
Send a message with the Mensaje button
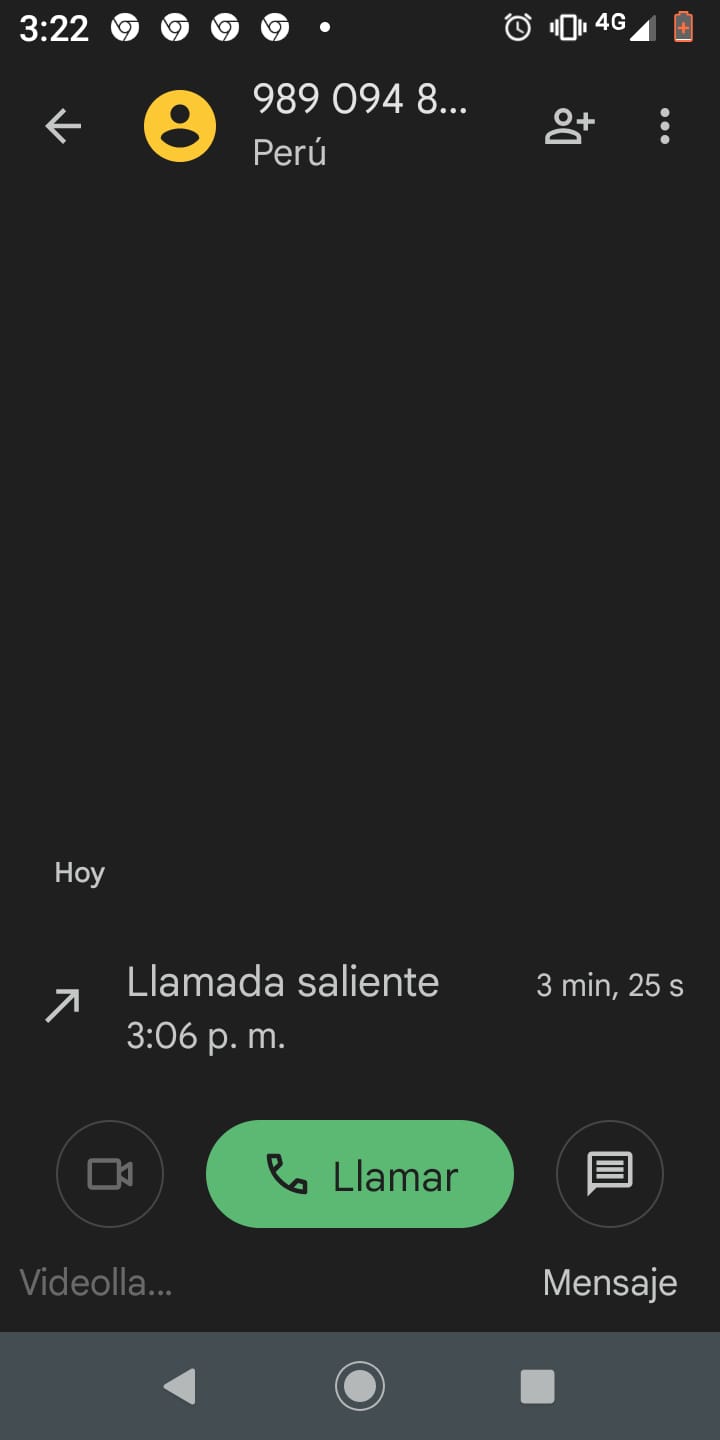610,1174
